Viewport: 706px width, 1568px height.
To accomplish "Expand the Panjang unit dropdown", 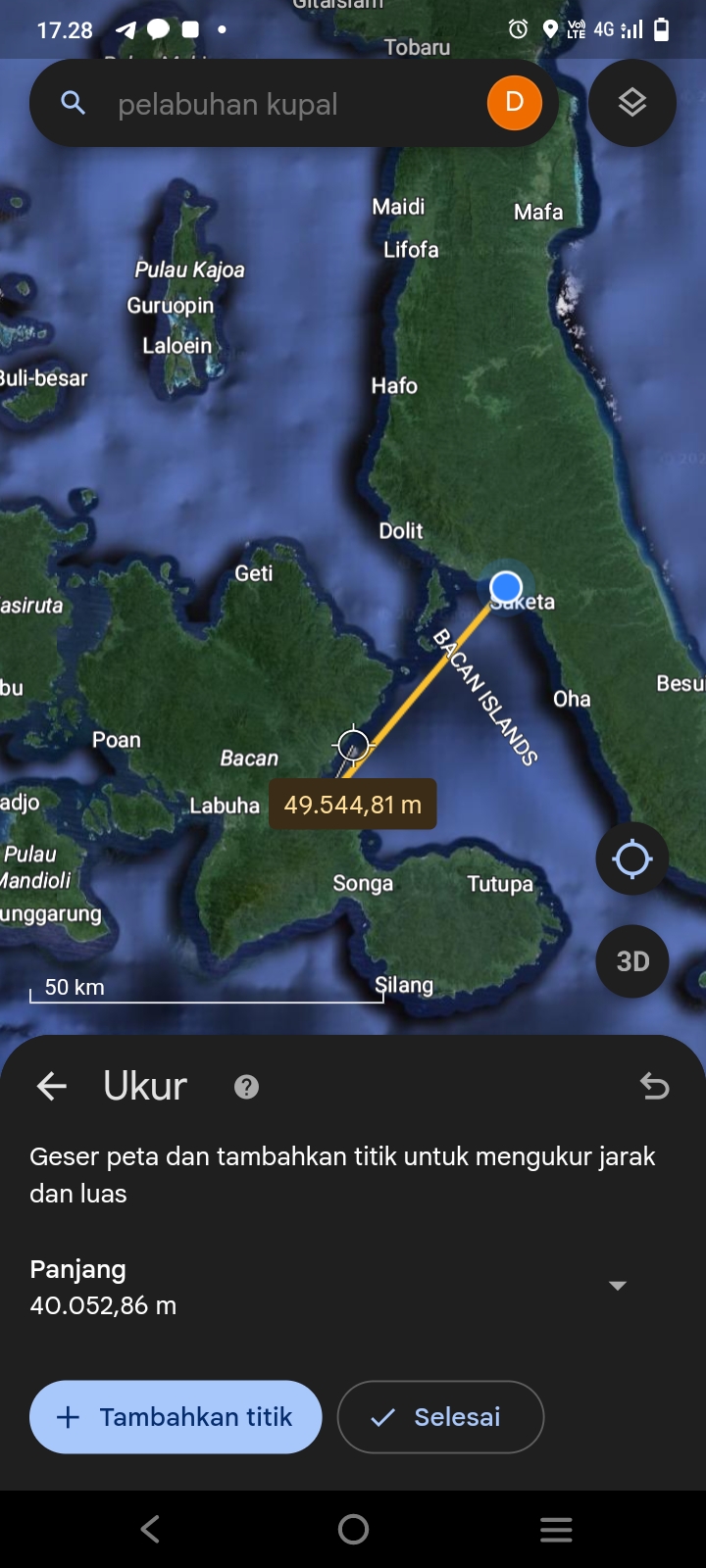I will pos(618,1286).
